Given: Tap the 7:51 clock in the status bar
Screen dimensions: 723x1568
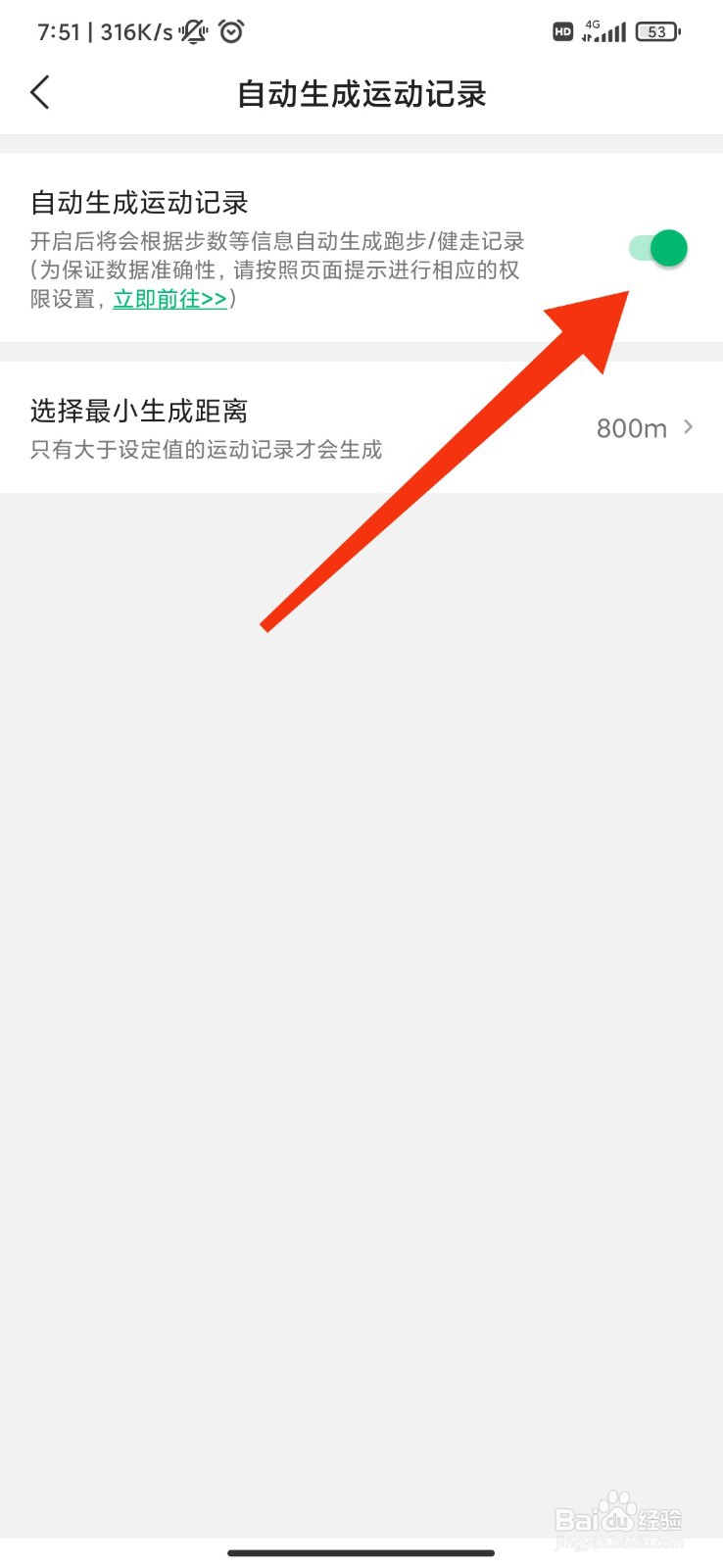Looking at the screenshot, I should coord(61,31).
